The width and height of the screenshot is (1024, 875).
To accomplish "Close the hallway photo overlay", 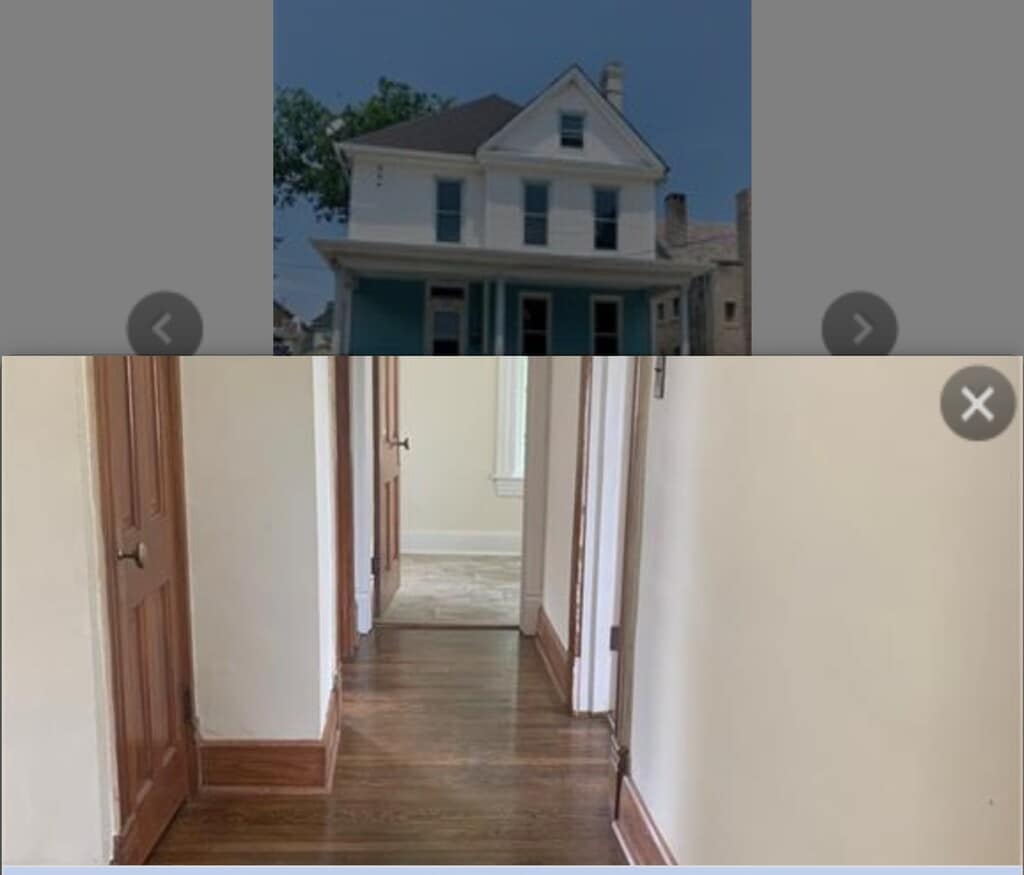I will pos(977,403).
